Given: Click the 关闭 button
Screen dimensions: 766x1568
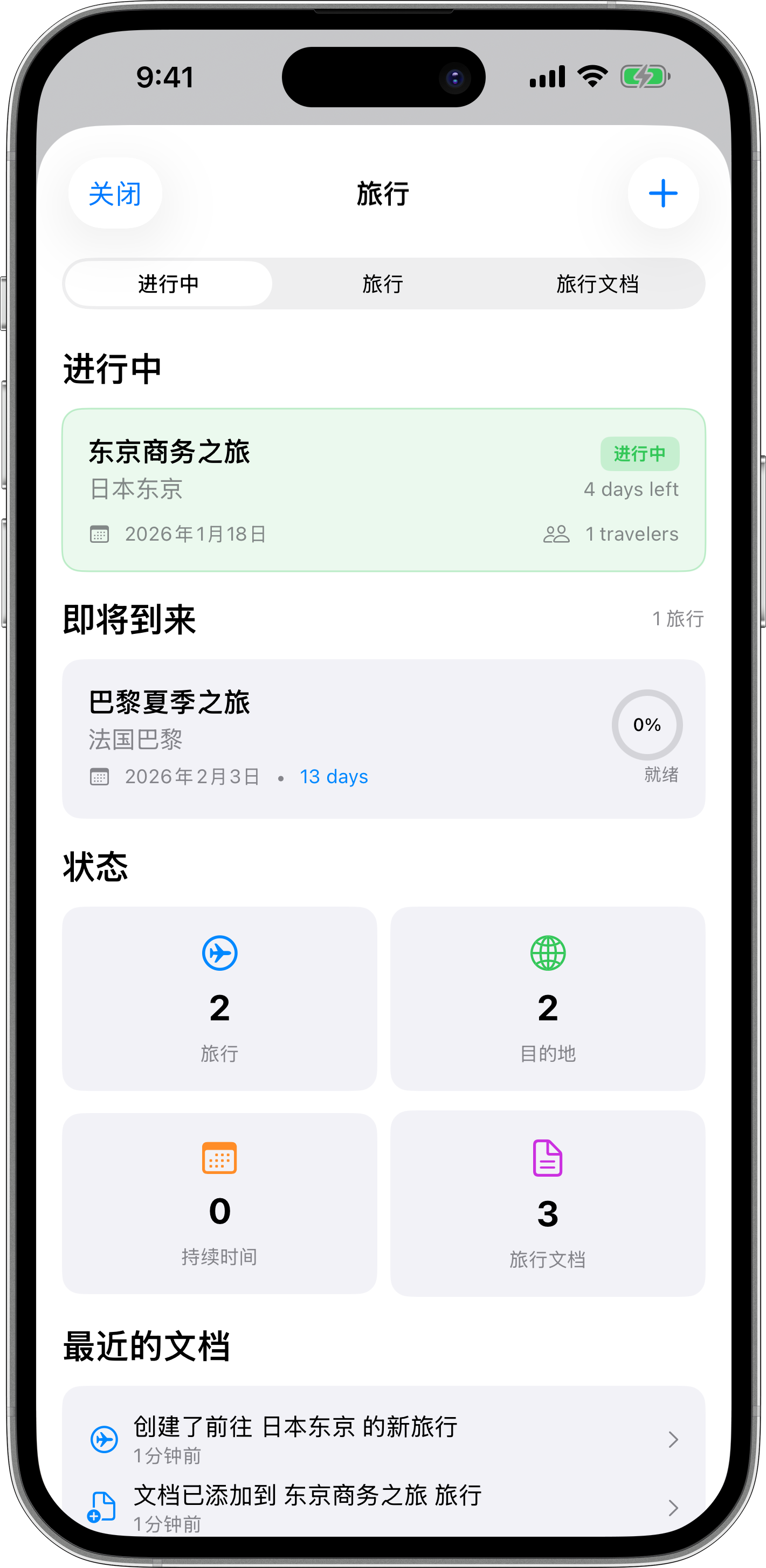Looking at the screenshot, I should click(x=114, y=193).
